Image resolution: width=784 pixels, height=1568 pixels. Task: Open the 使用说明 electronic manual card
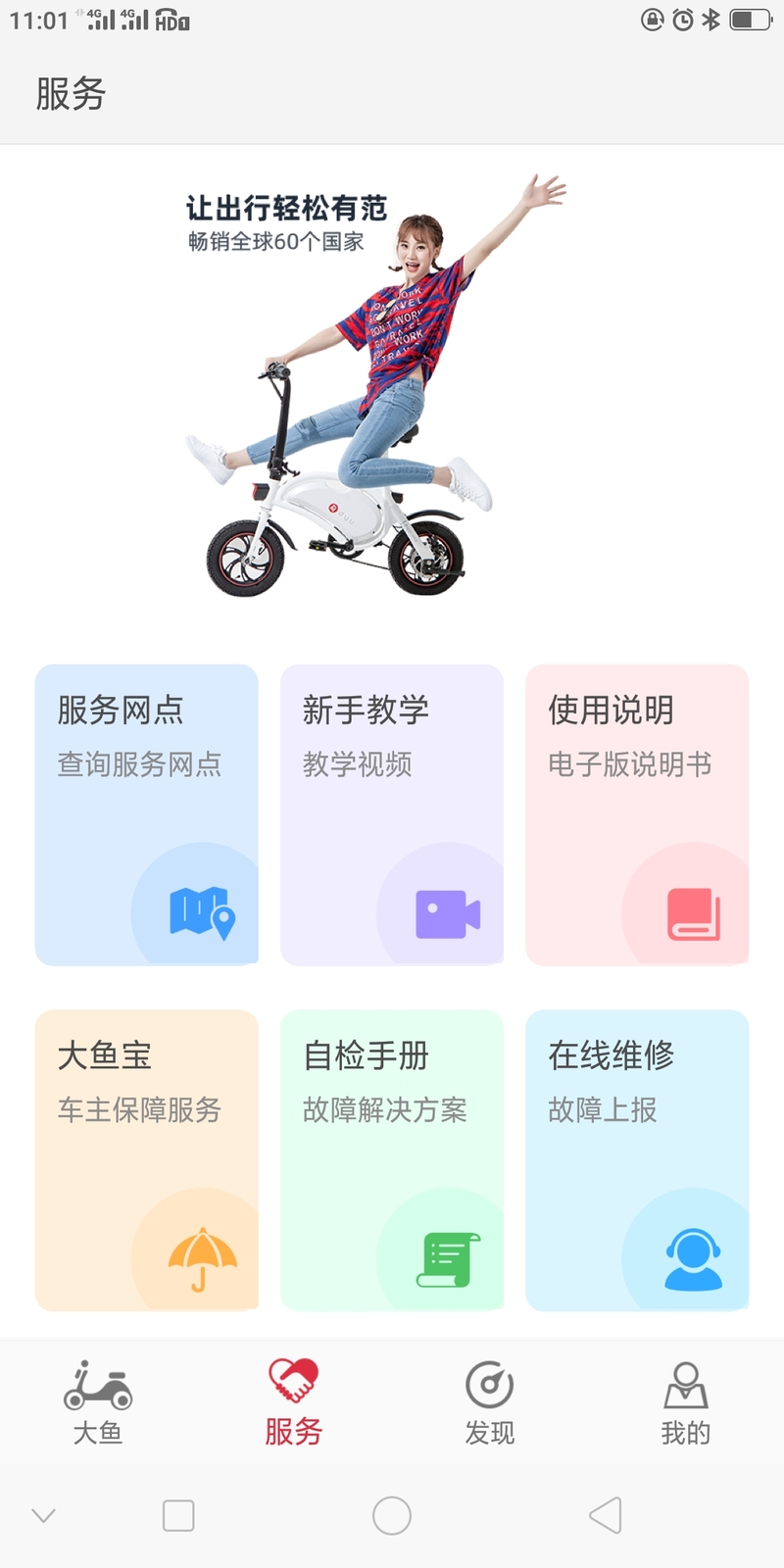pos(637,815)
